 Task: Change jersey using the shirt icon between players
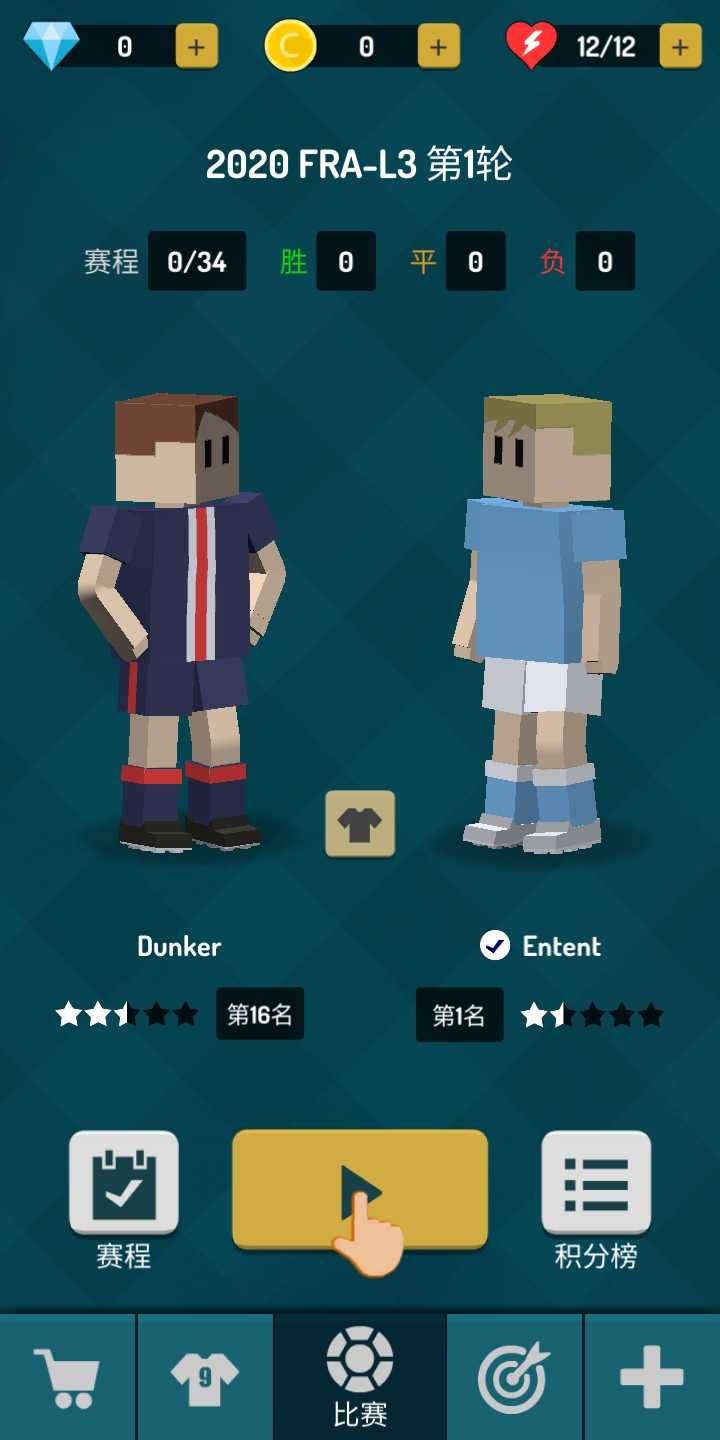point(360,824)
